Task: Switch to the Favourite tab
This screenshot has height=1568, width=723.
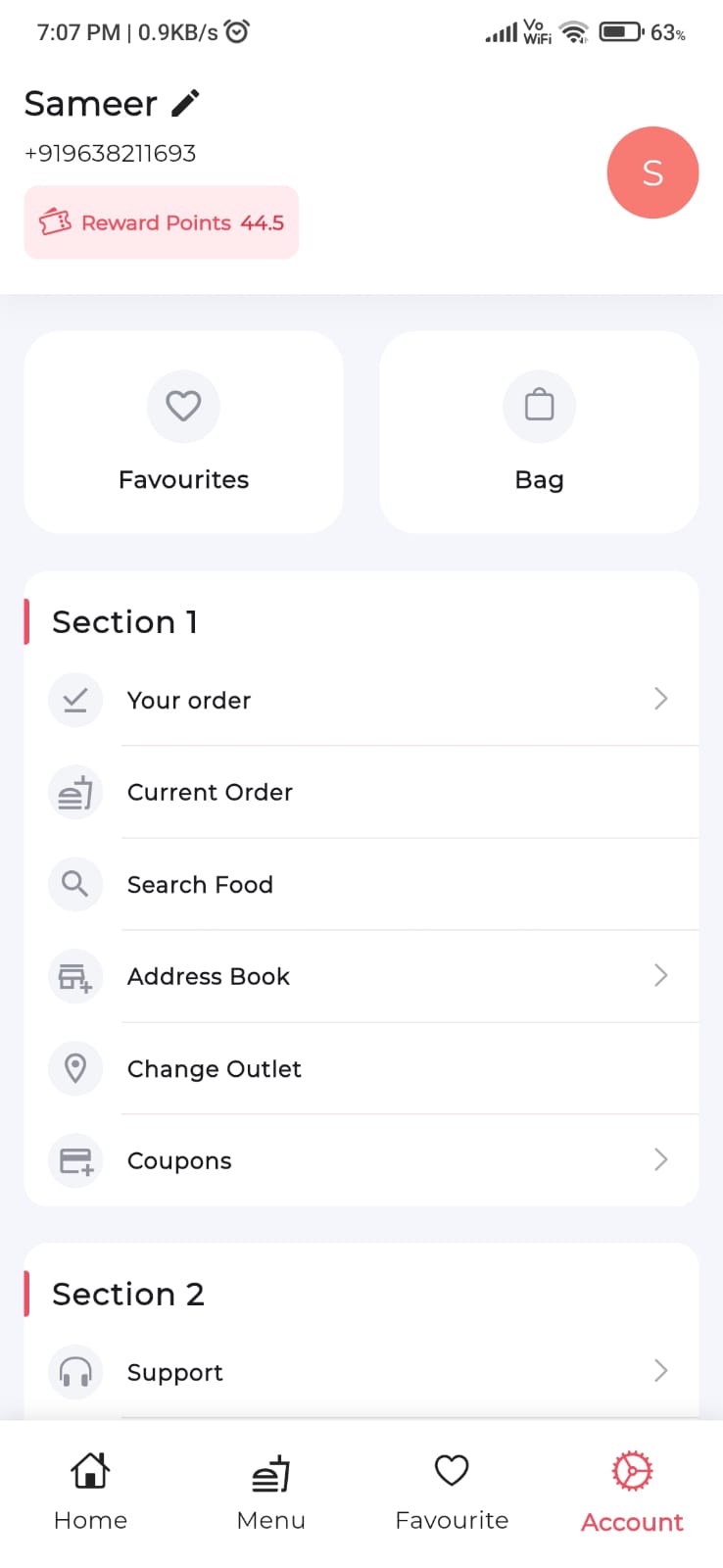Action: tap(452, 1492)
